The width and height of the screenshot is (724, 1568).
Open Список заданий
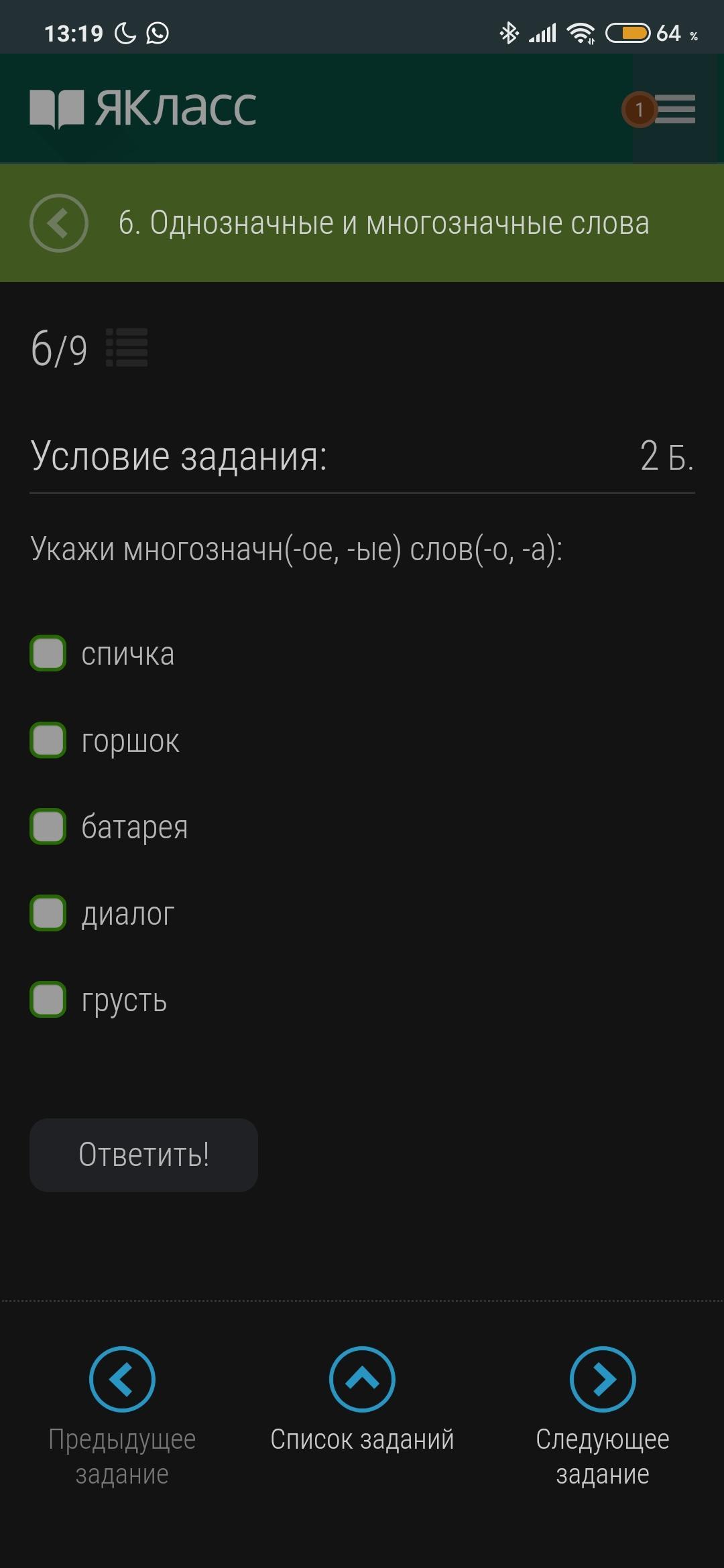[x=362, y=1400]
